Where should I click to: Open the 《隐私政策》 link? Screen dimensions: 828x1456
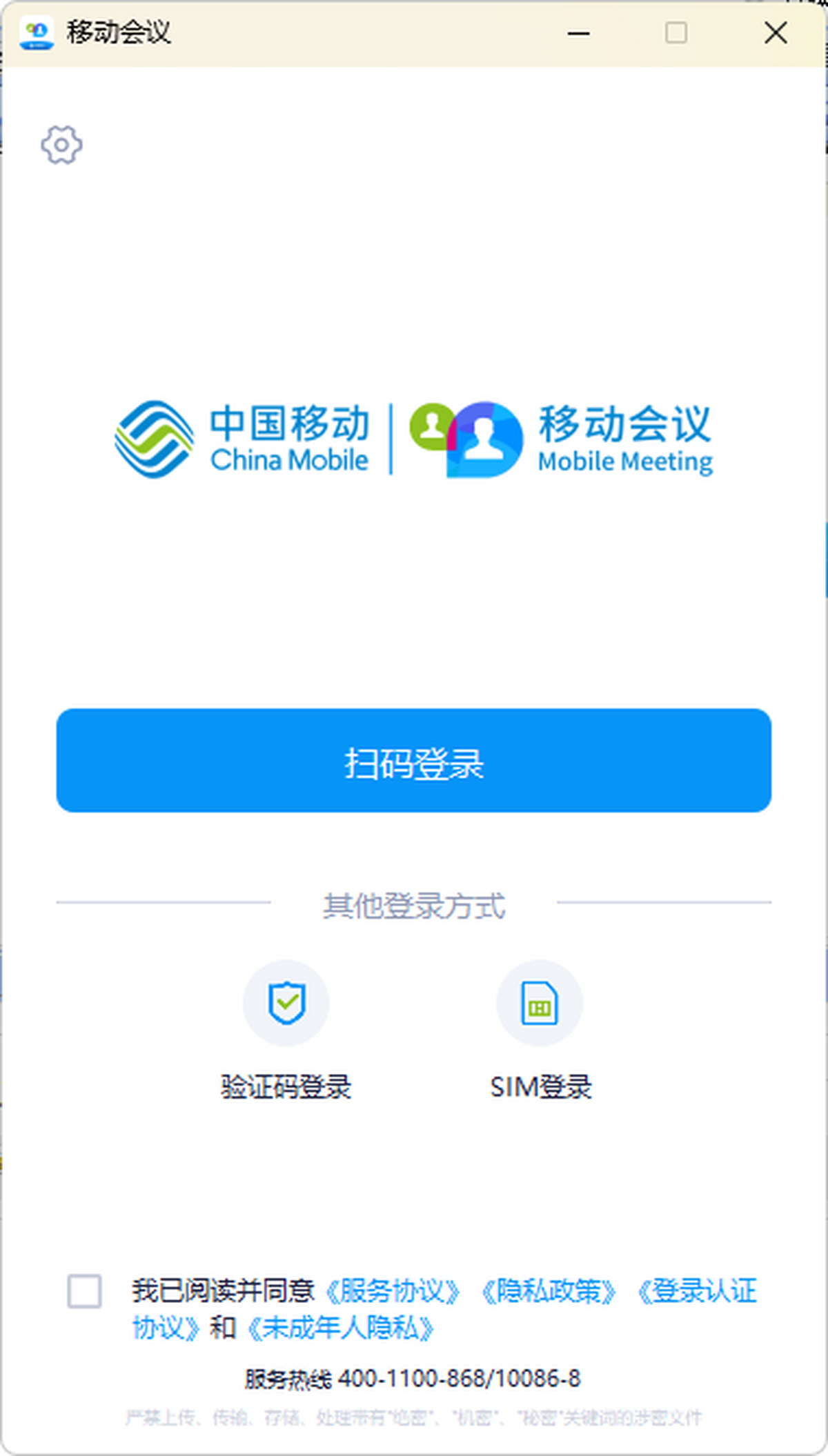[549, 1291]
